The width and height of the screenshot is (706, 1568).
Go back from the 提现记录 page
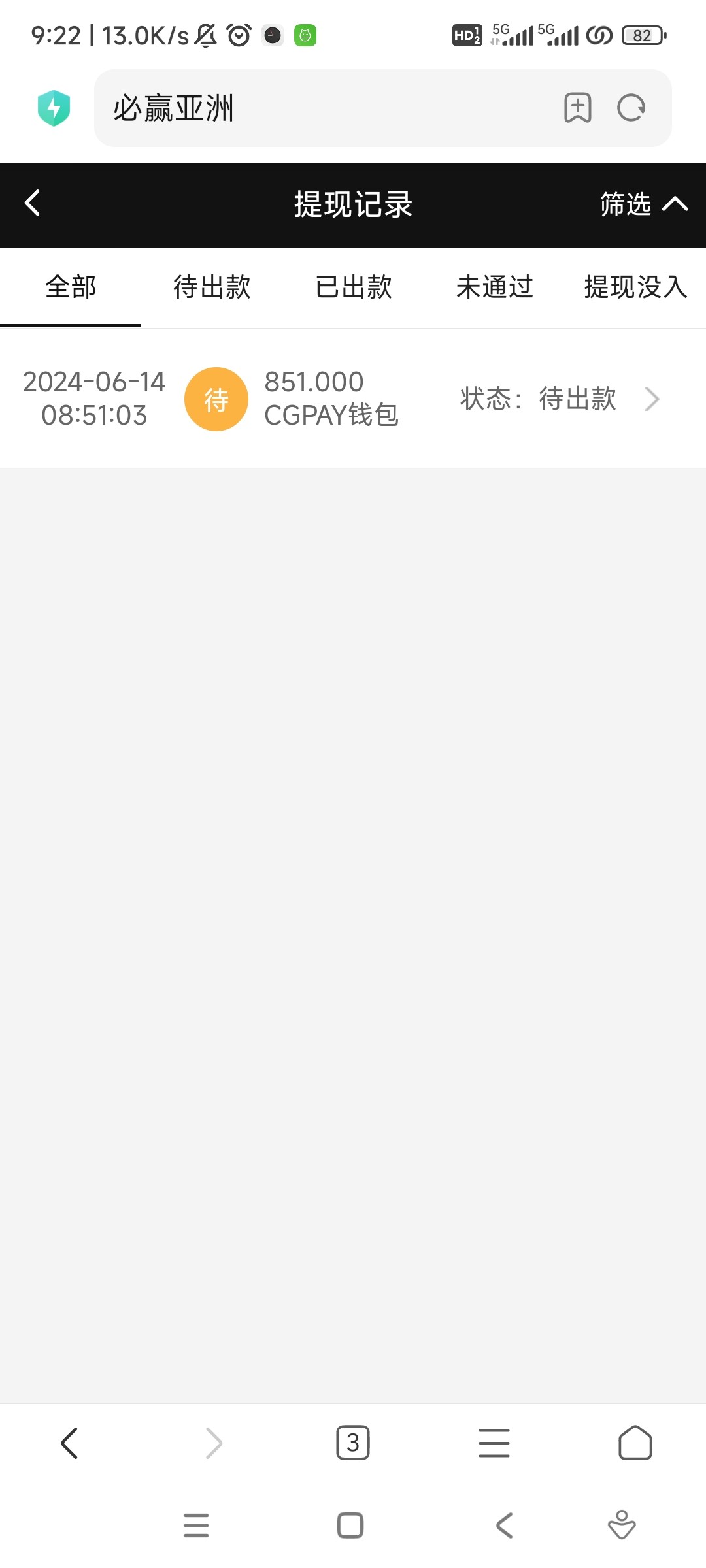(32, 203)
